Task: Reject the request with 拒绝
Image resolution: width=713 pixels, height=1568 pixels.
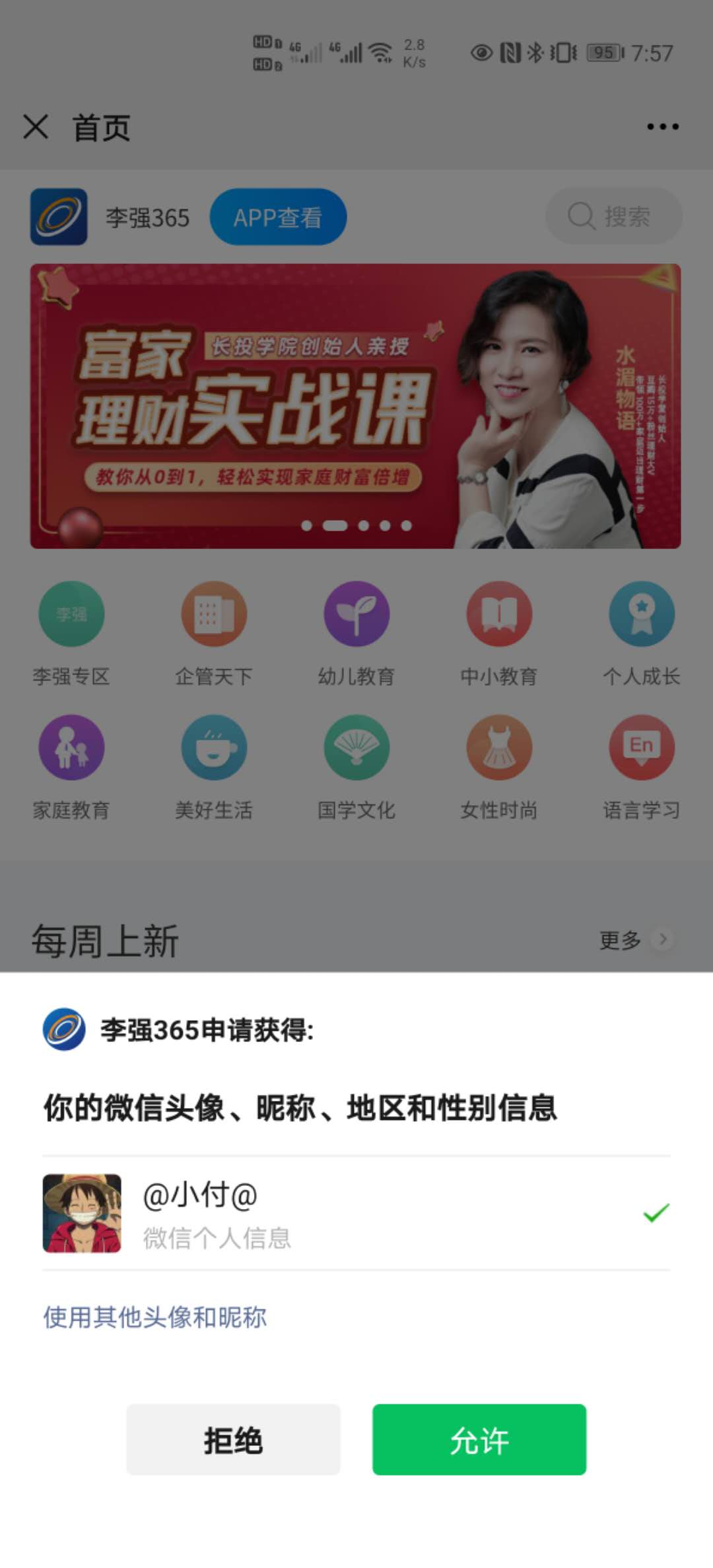Action: tap(233, 1439)
